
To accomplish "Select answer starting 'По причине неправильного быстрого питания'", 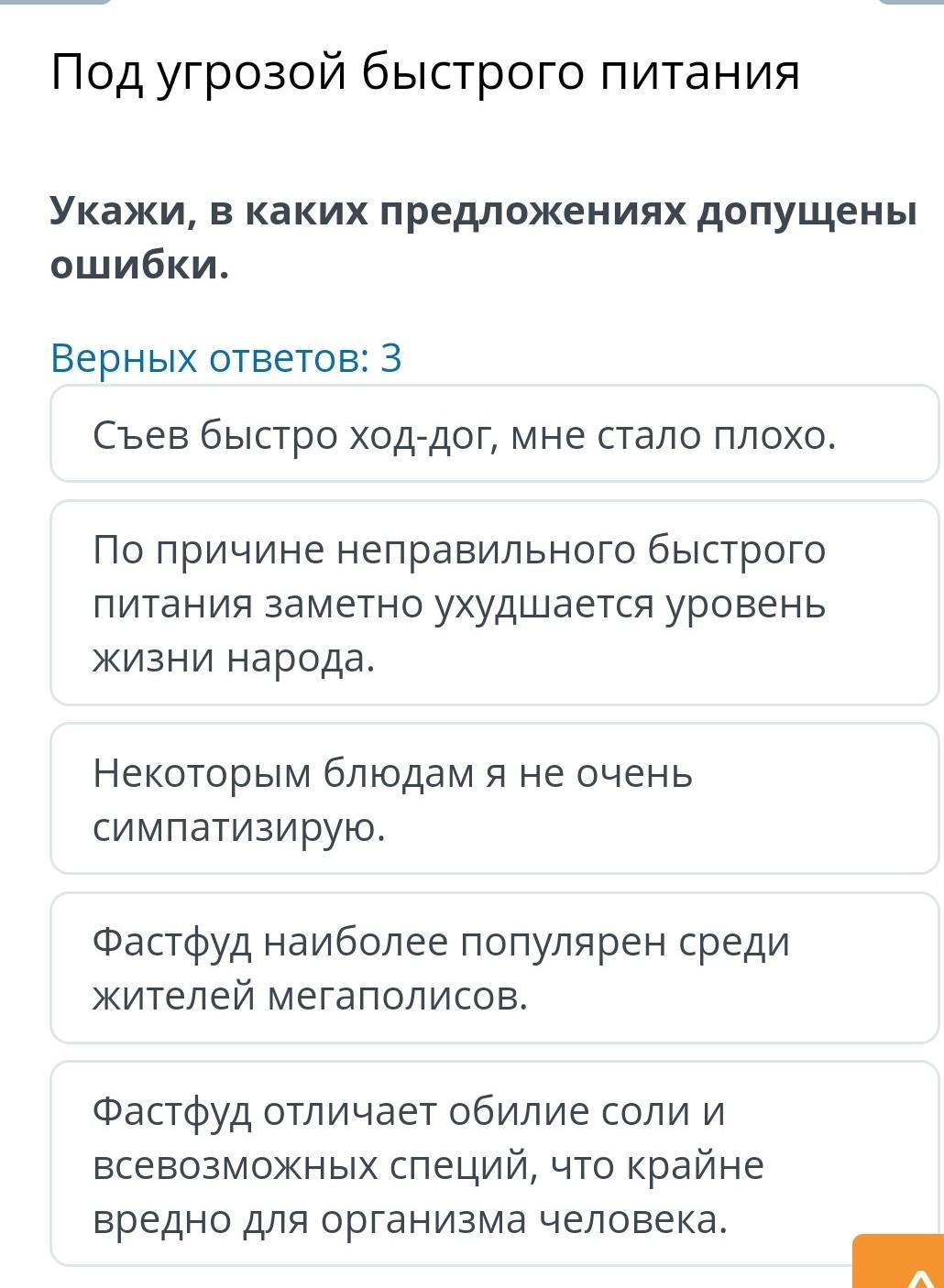I will [495, 603].
